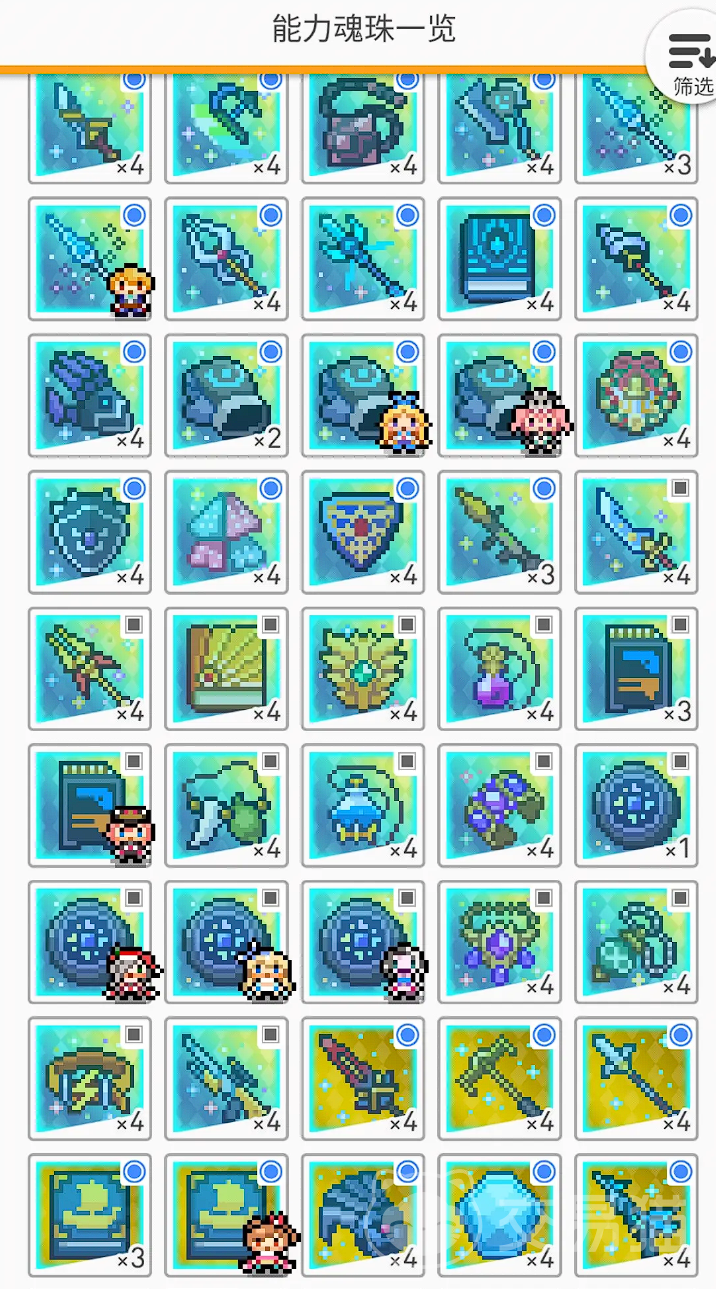
Task: Select the blue-yellow potion flask orb
Action: pos(362,806)
